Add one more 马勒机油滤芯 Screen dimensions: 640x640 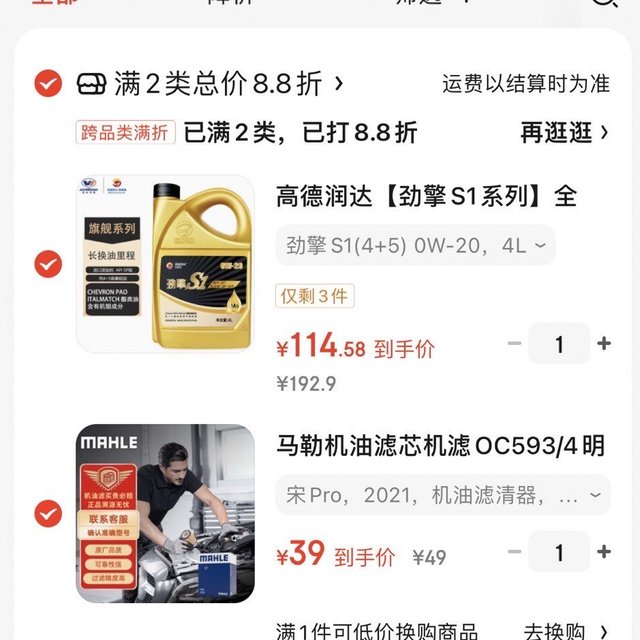click(604, 552)
